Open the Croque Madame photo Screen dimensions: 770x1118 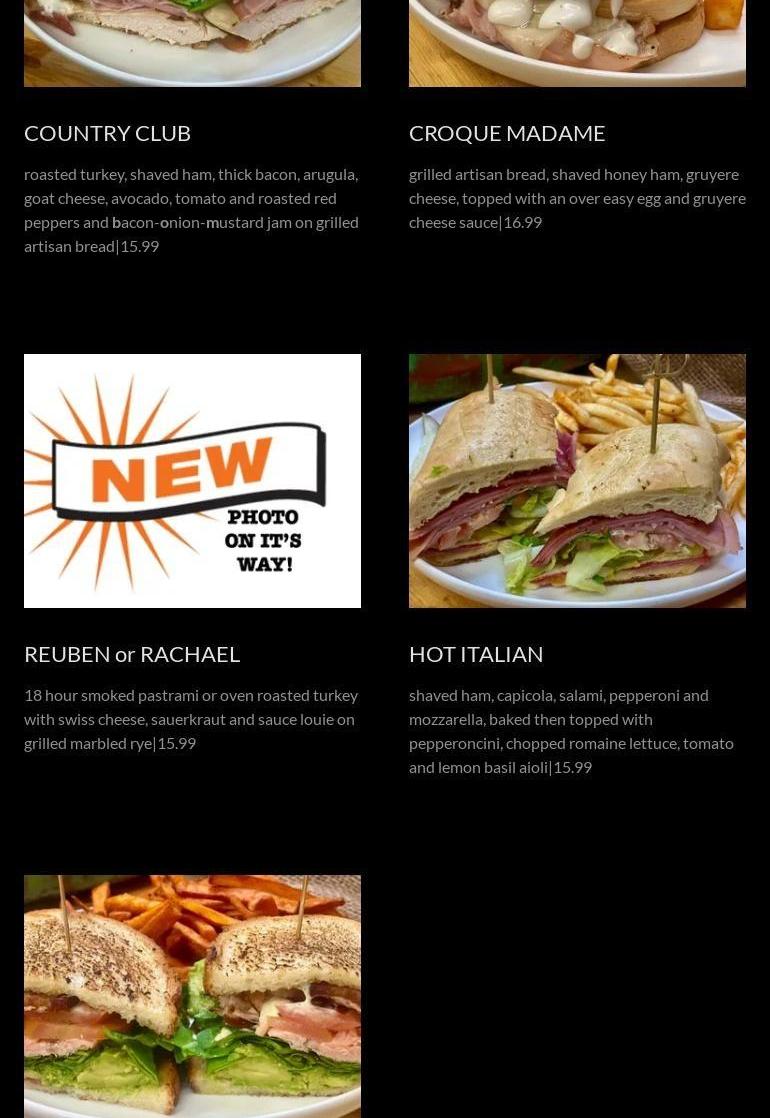point(577,43)
